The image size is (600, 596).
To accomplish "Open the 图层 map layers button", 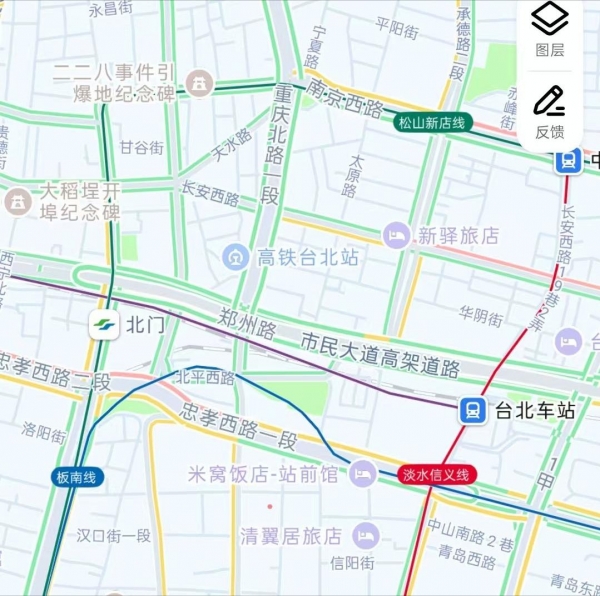I will tap(549, 28).
